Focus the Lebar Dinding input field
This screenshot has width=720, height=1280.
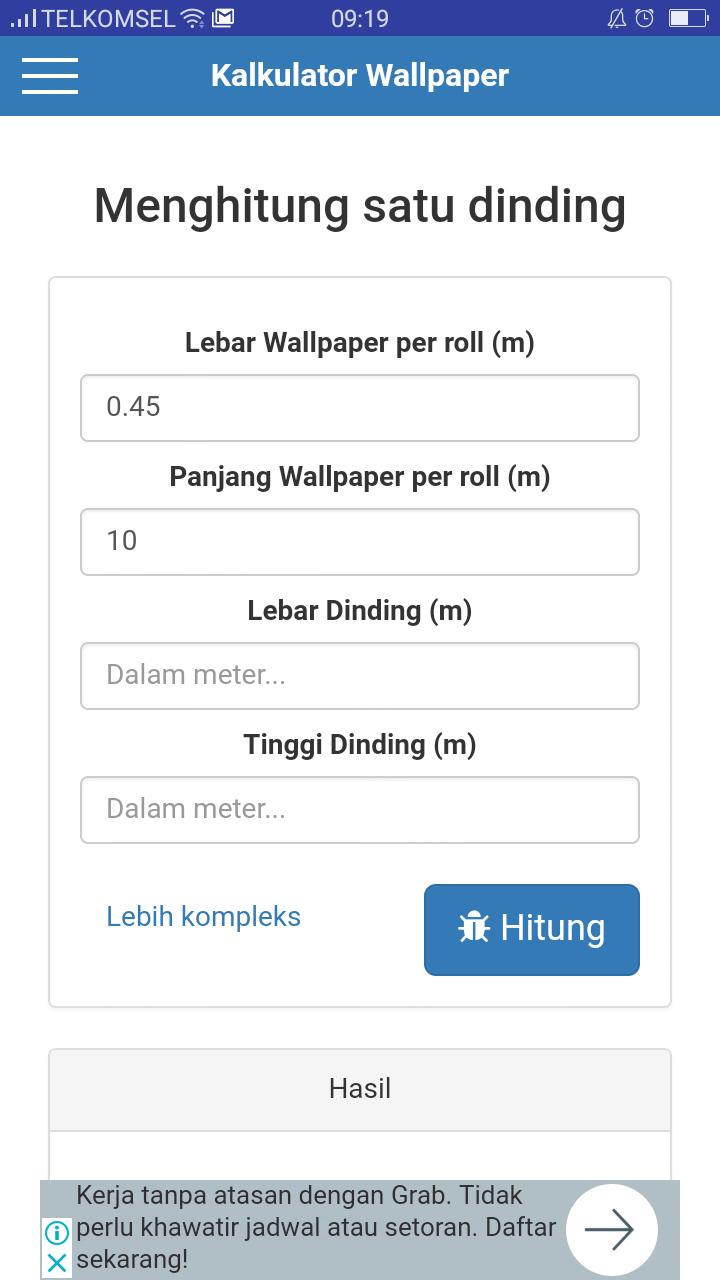tap(360, 676)
